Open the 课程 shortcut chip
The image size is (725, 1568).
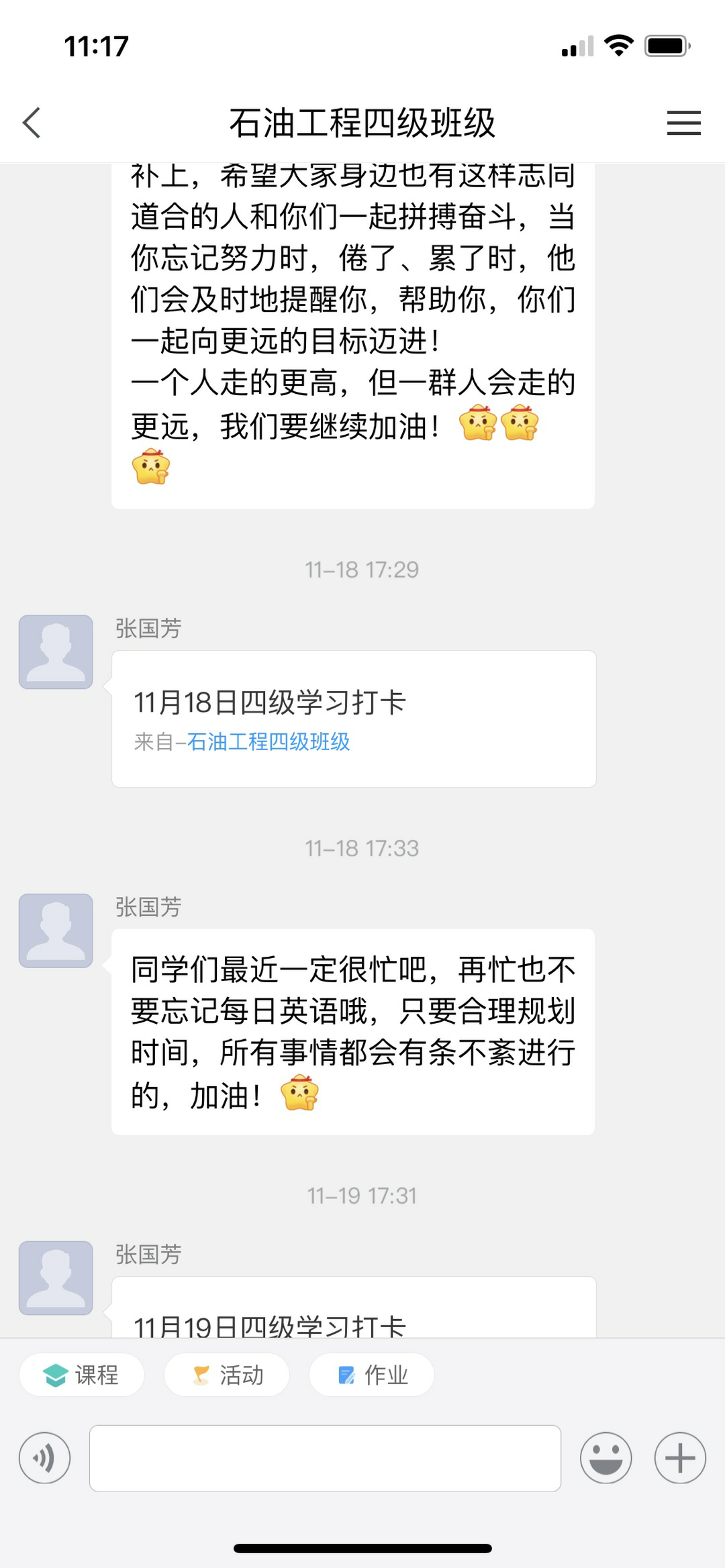click(x=82, y=1375)
